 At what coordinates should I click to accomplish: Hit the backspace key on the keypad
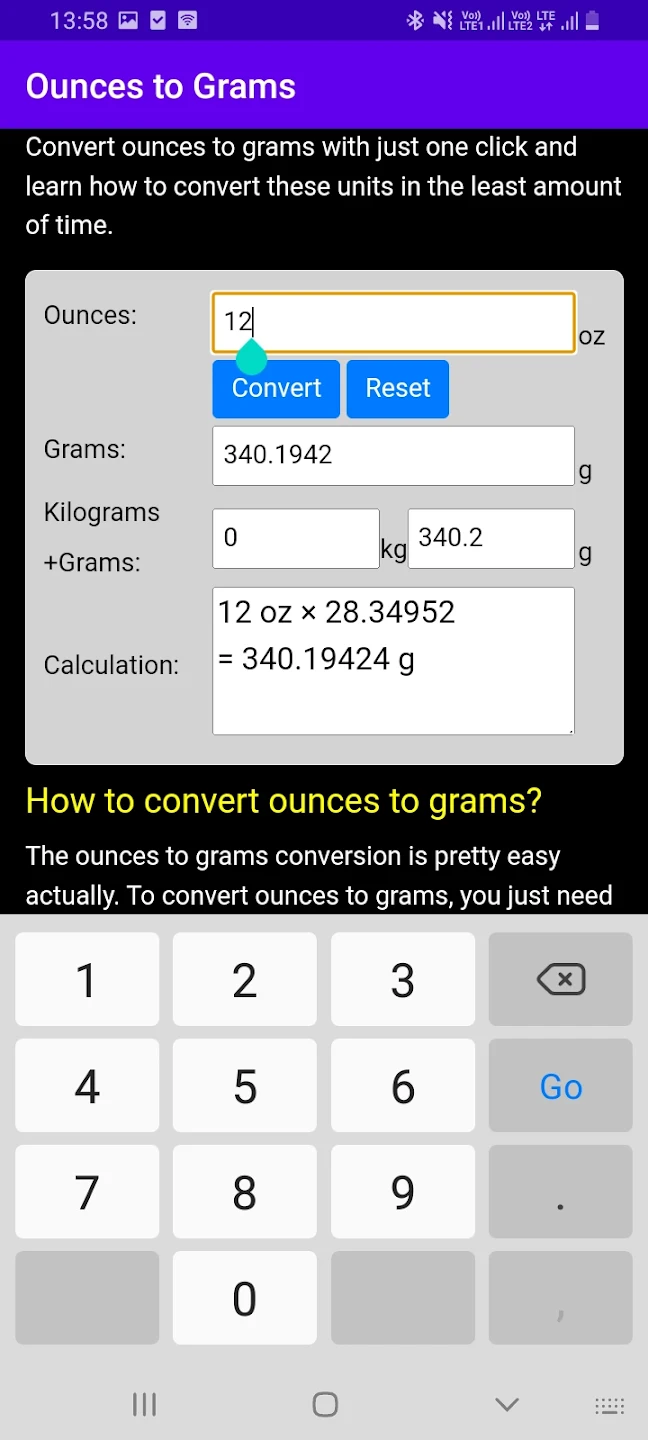[561, 980]
